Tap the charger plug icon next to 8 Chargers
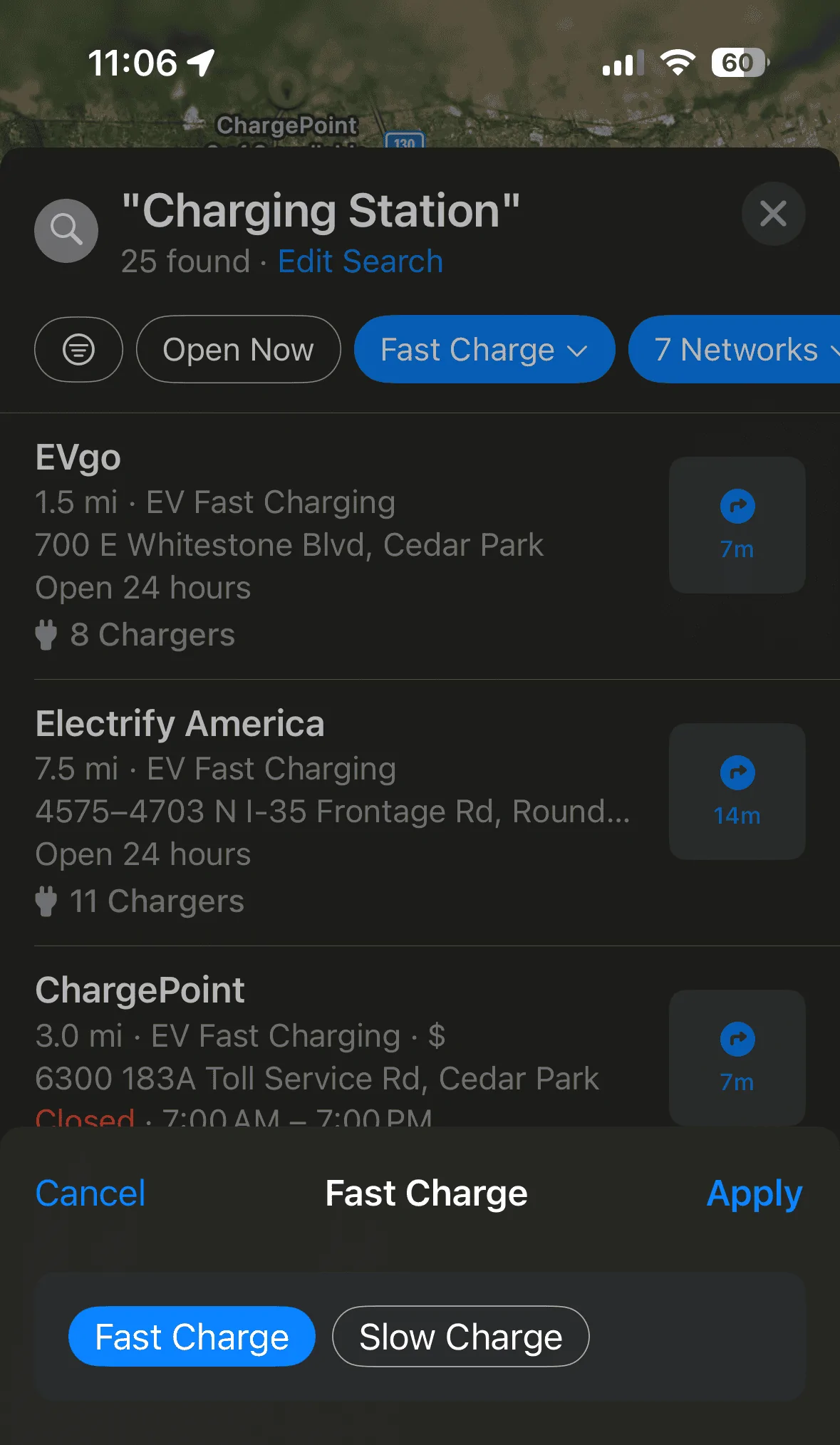 pos(46,635)
